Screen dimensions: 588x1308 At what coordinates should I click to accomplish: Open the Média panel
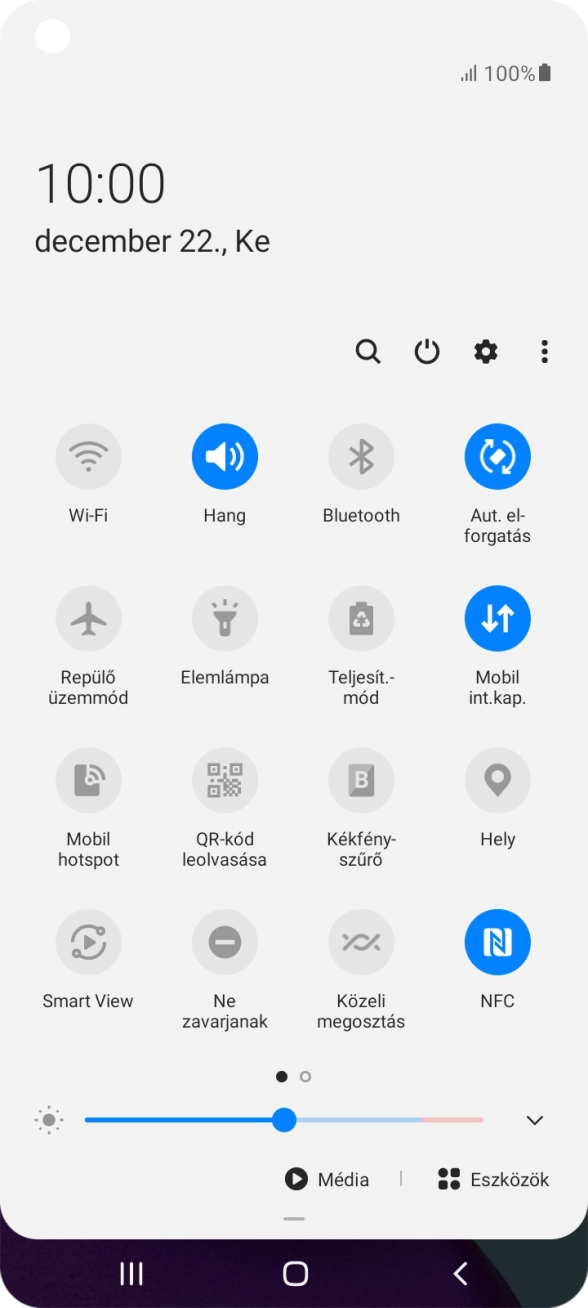(x=327, y=1179)
